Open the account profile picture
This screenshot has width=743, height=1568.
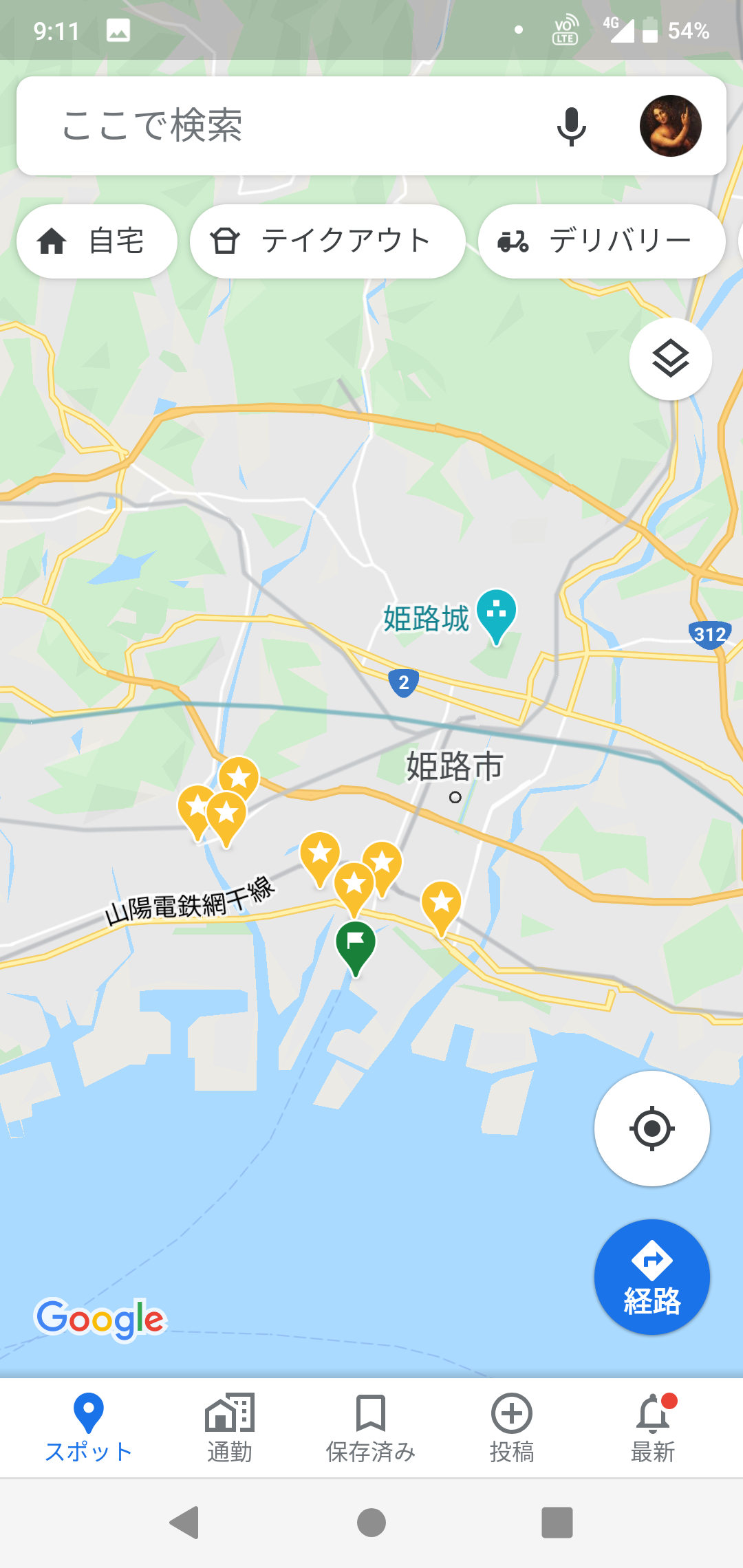[670, 126]
